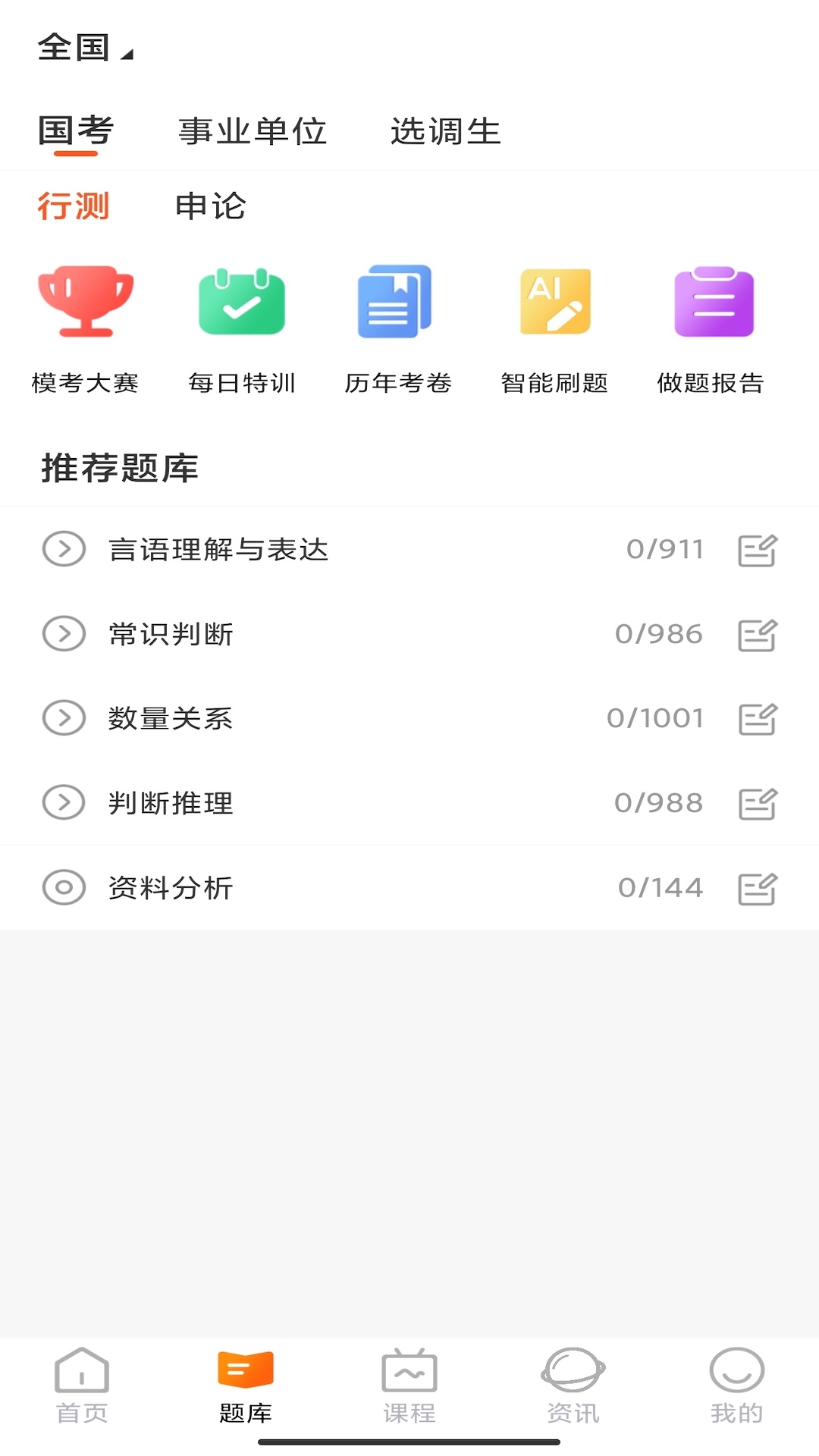Switch to the 课程 courses tab
Viewport: 819px width, 1456px height.
pyautogui.click(x=409, y=1385)
